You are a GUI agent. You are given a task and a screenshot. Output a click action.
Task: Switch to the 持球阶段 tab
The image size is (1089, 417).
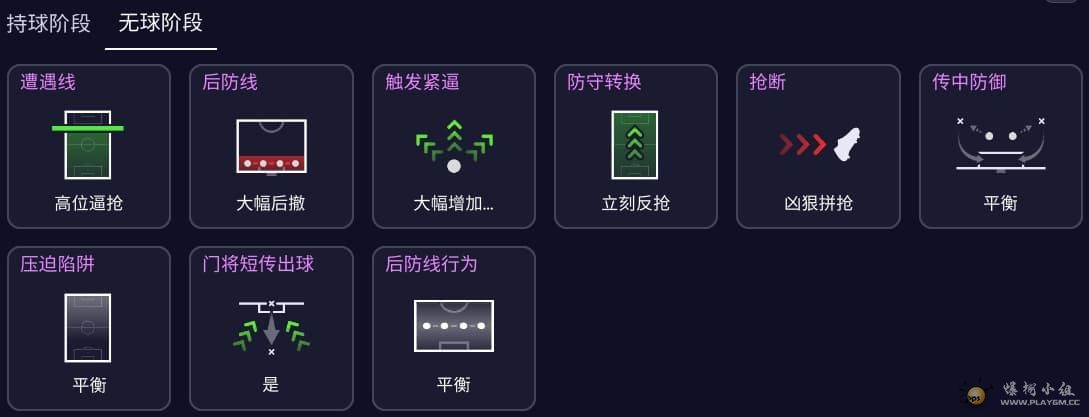(48, 23)
